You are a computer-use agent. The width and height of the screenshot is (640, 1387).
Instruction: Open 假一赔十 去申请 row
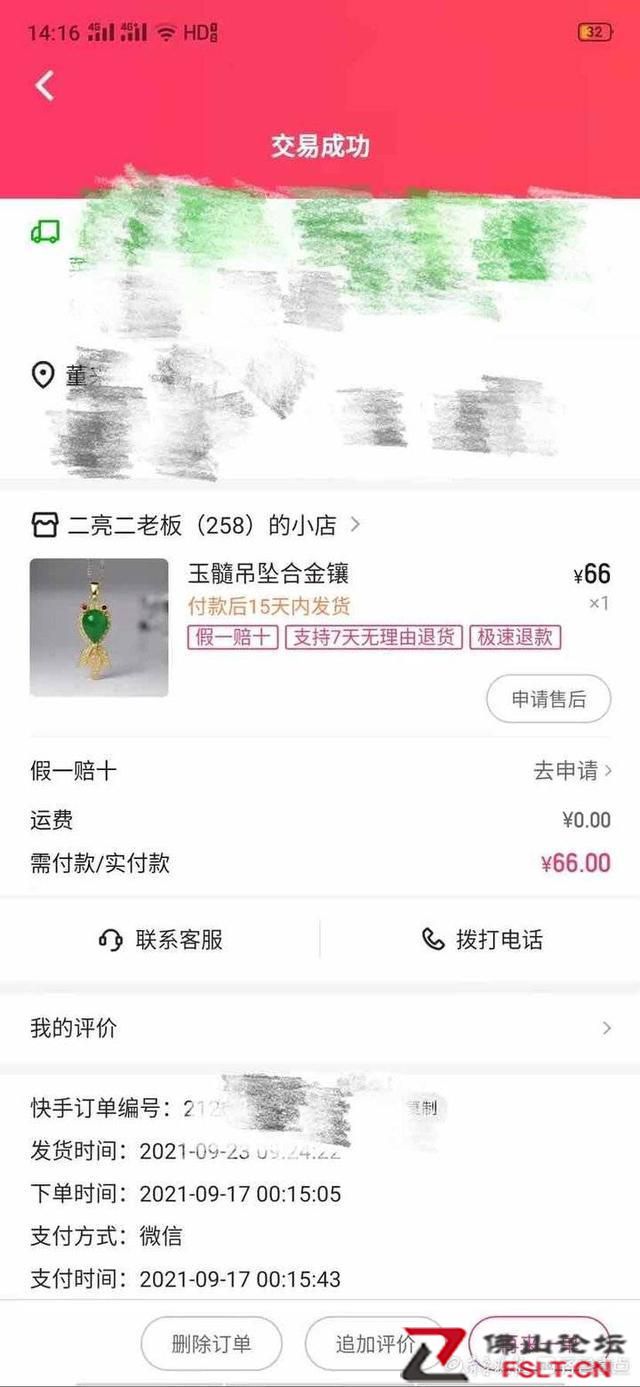click(x=572, y=771)
